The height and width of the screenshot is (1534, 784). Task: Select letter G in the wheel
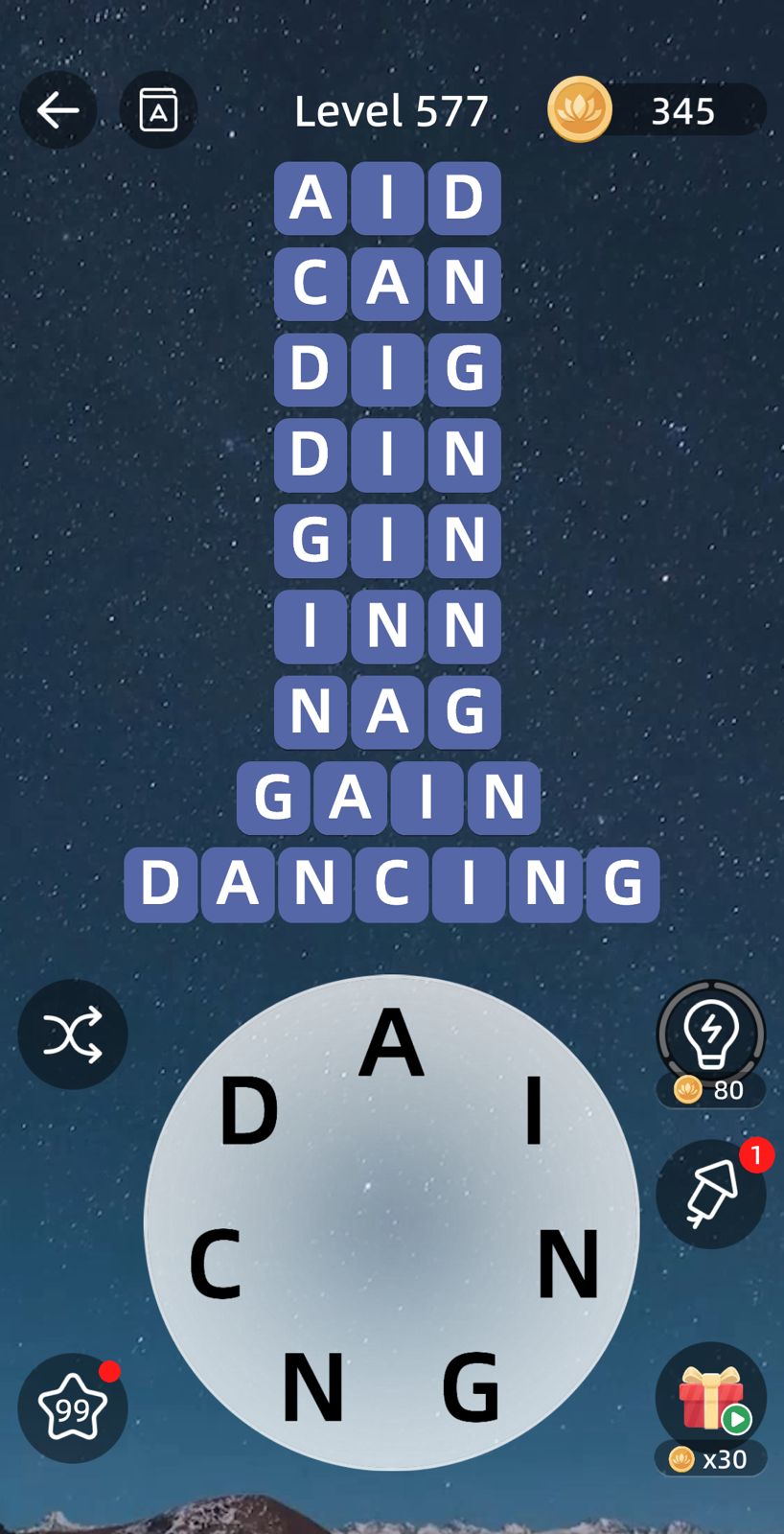coord(470,1386)
